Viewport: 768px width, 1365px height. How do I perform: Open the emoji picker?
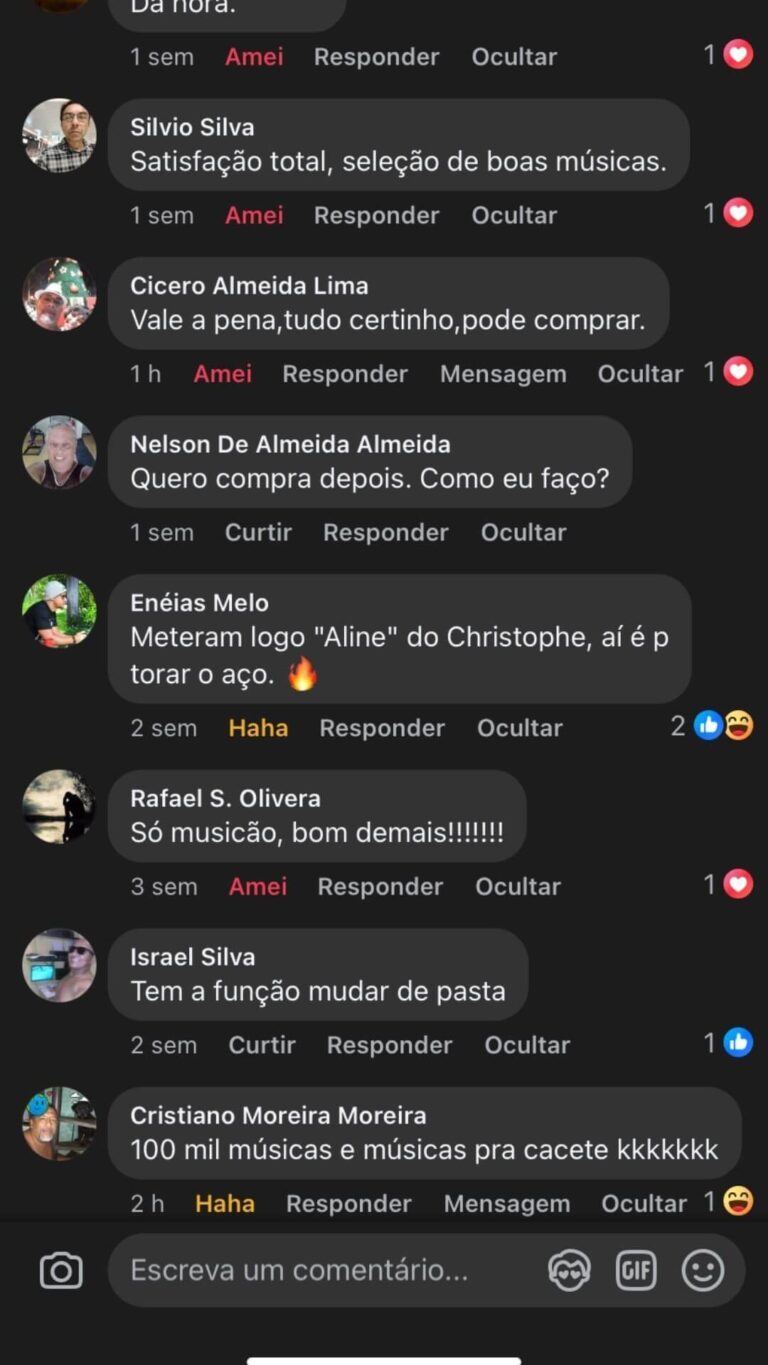click(703, 1270)
